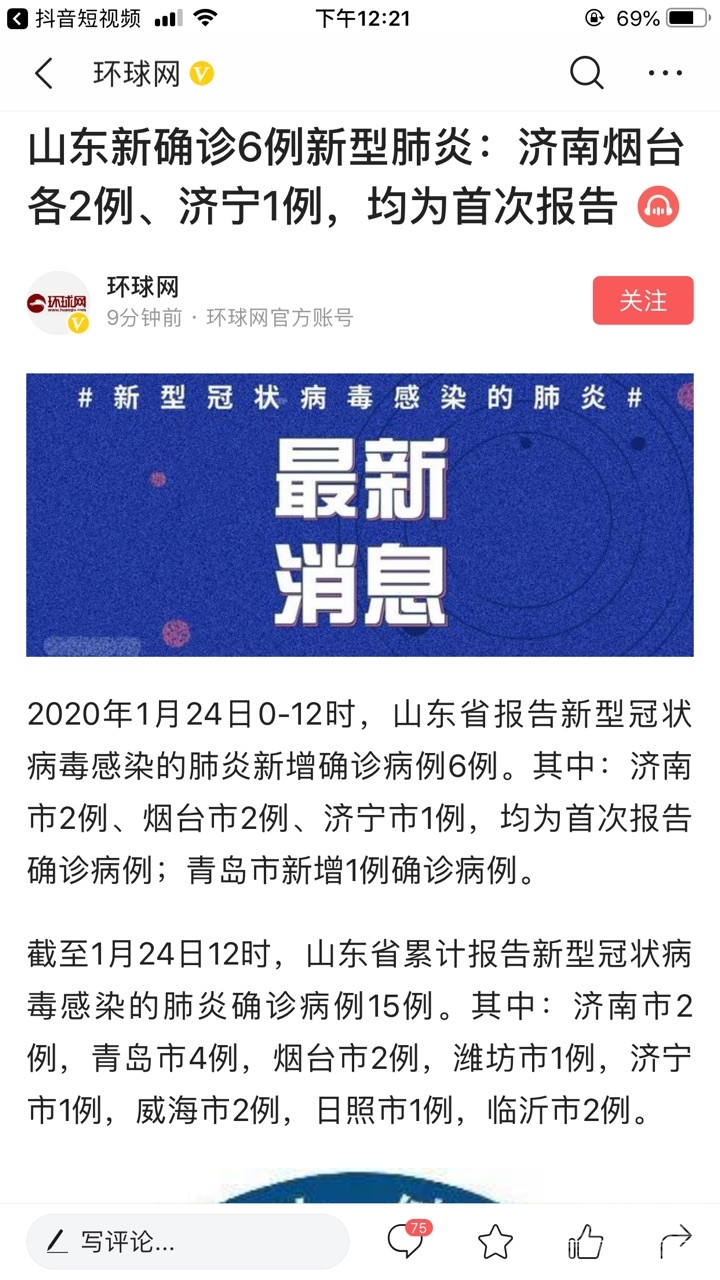Share this article
The image size is (720, 1280).
pos(675,1241)
